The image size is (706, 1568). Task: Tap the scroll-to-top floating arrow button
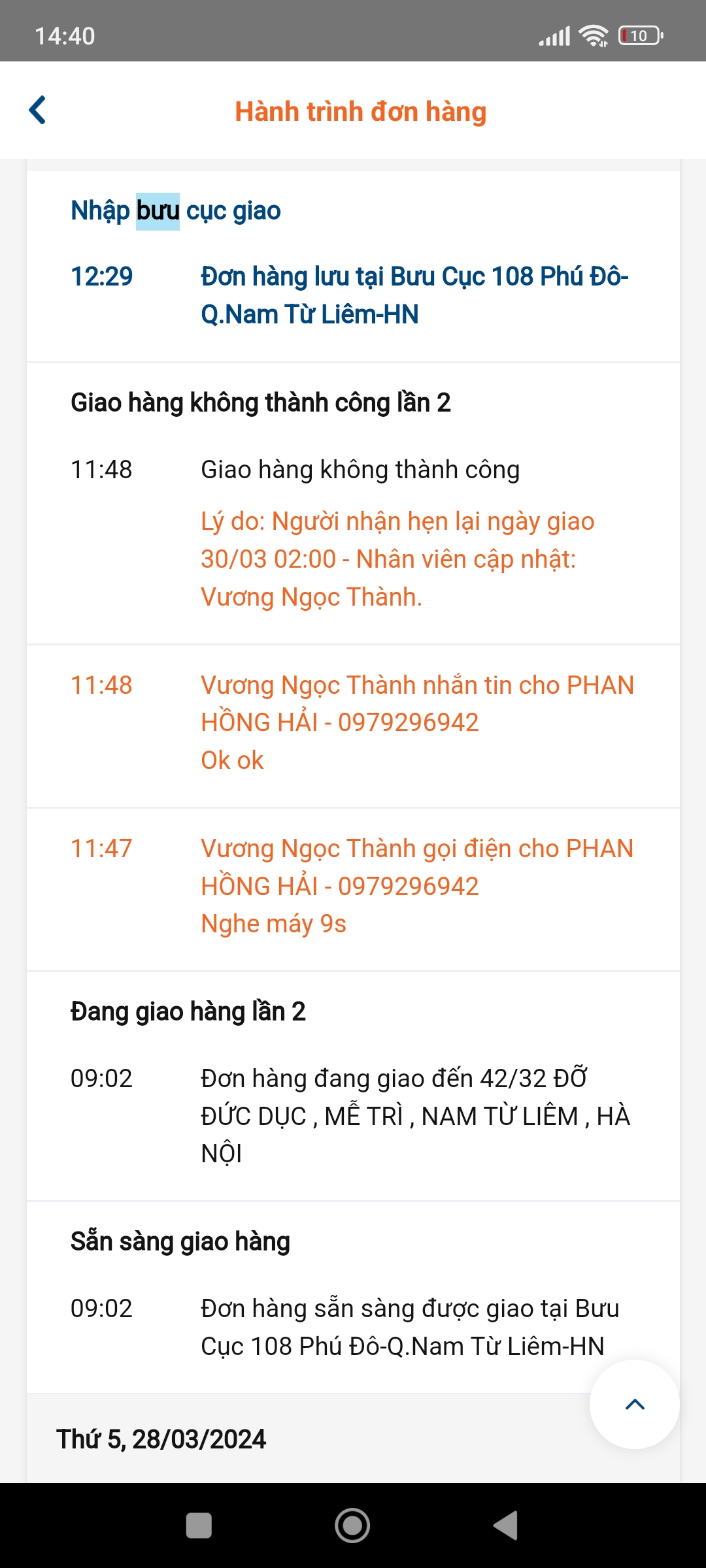pyautogui.click(x=634, y=1404)
